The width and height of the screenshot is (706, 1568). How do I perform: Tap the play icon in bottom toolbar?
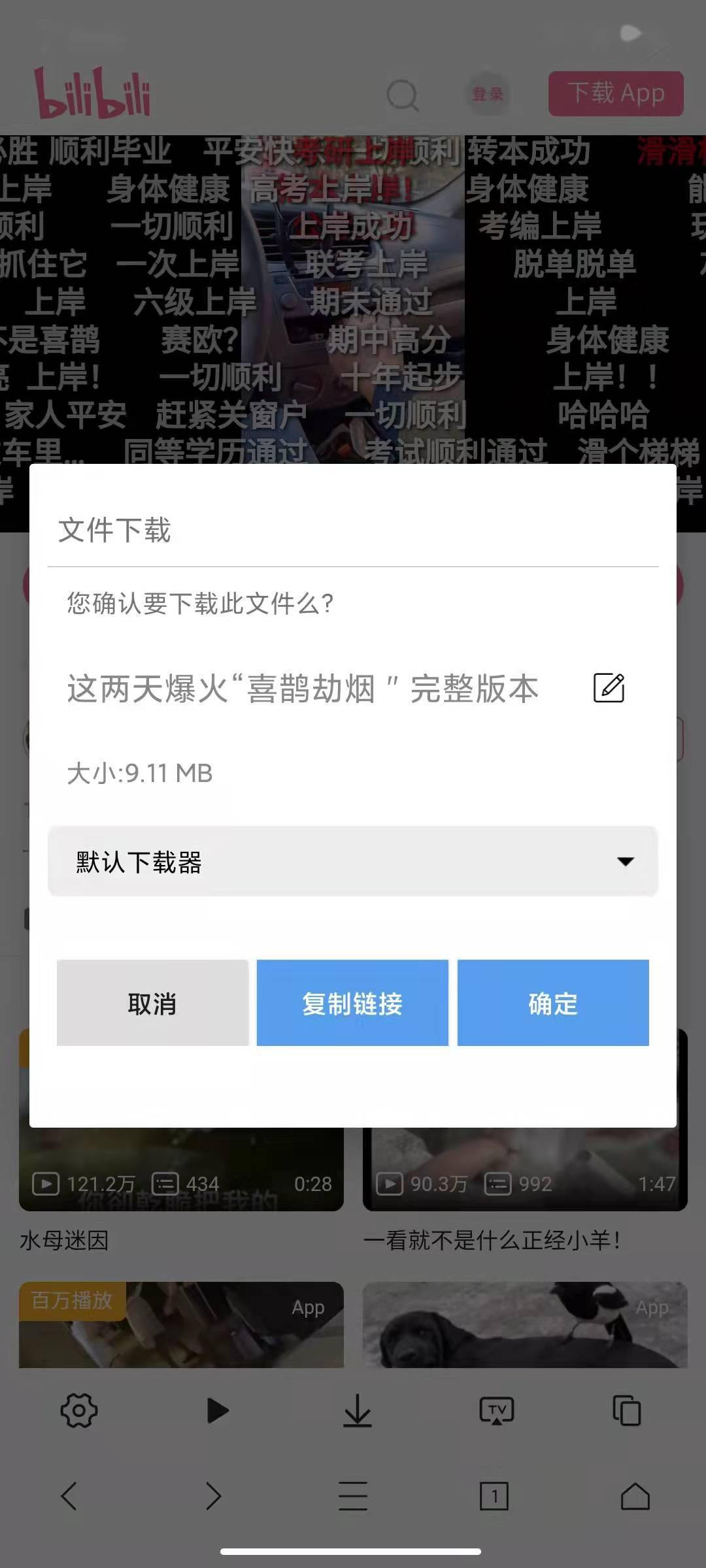click(217, 1411)
